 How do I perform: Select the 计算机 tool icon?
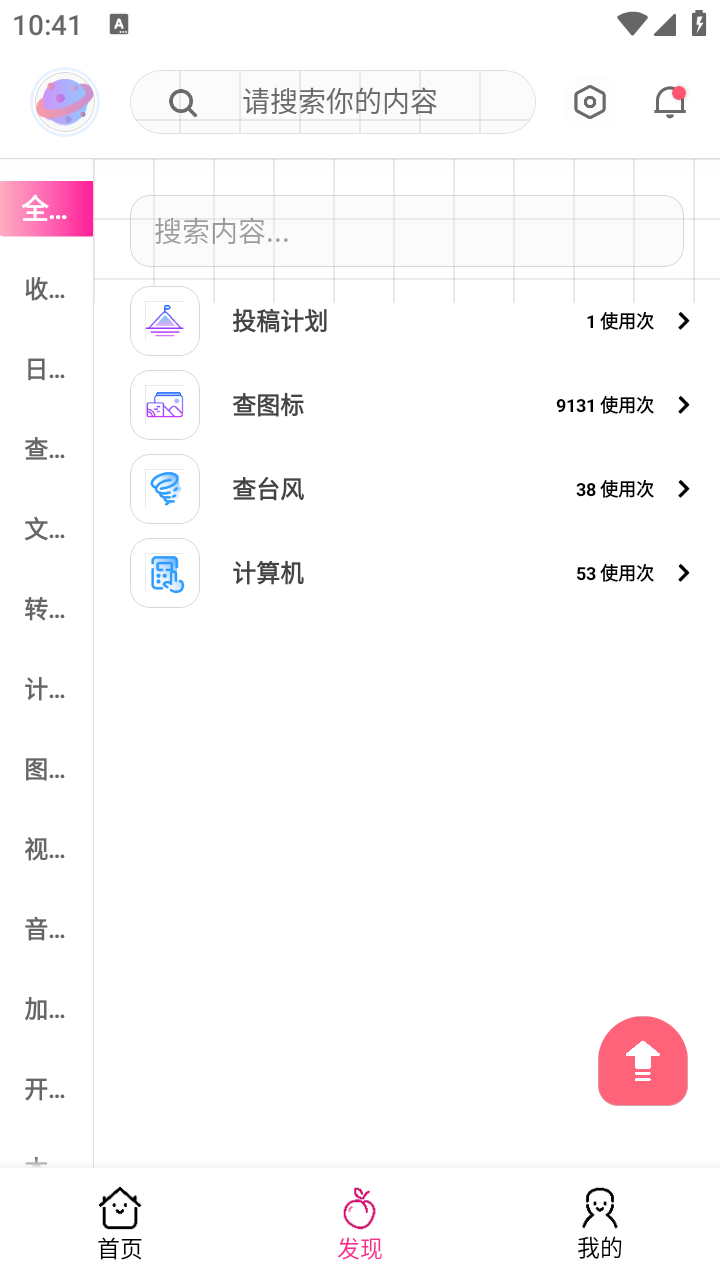coord(164,573)
